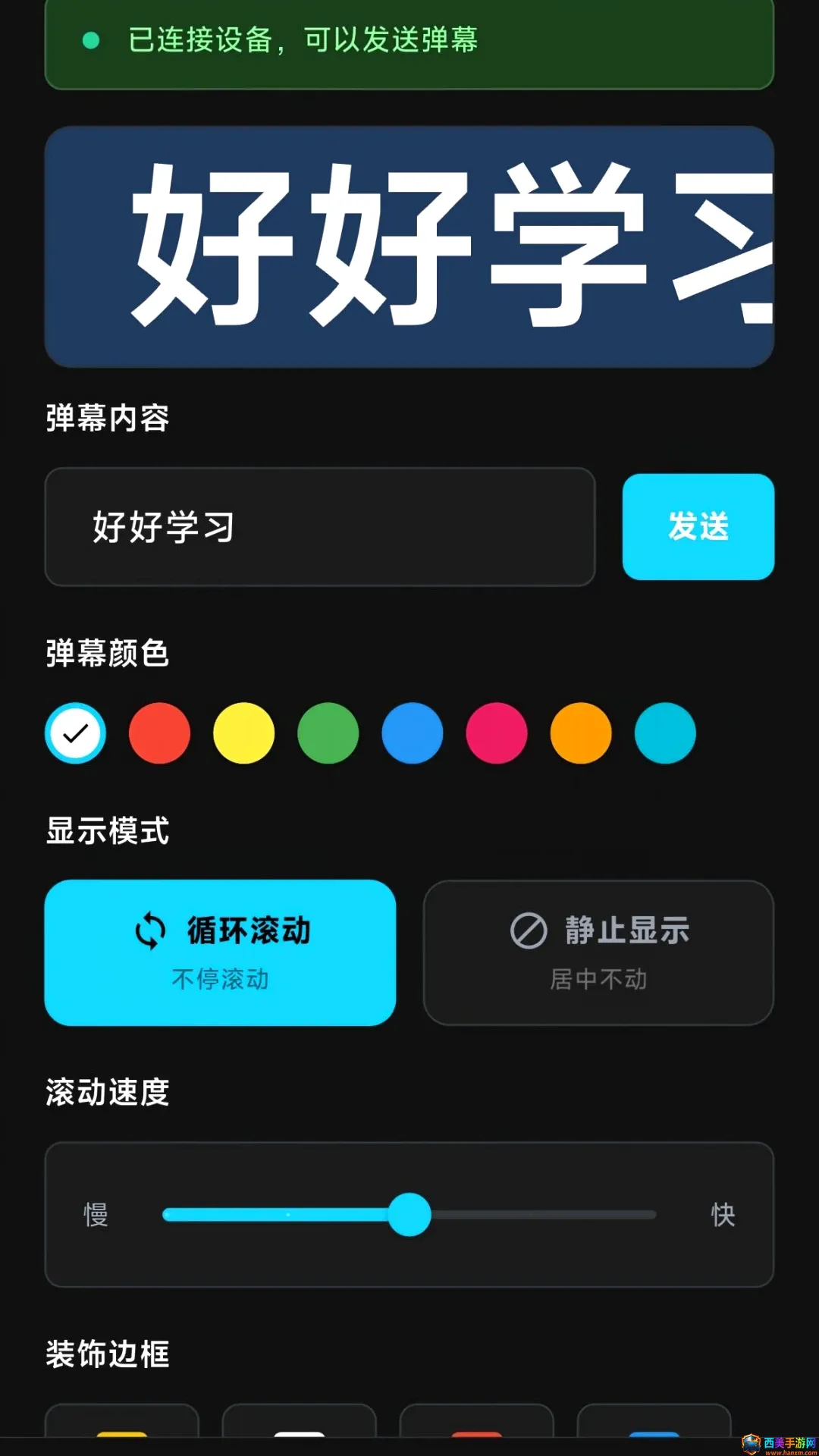
Task: Switch to 循环滚动 display mode
Action: (220, 953)
